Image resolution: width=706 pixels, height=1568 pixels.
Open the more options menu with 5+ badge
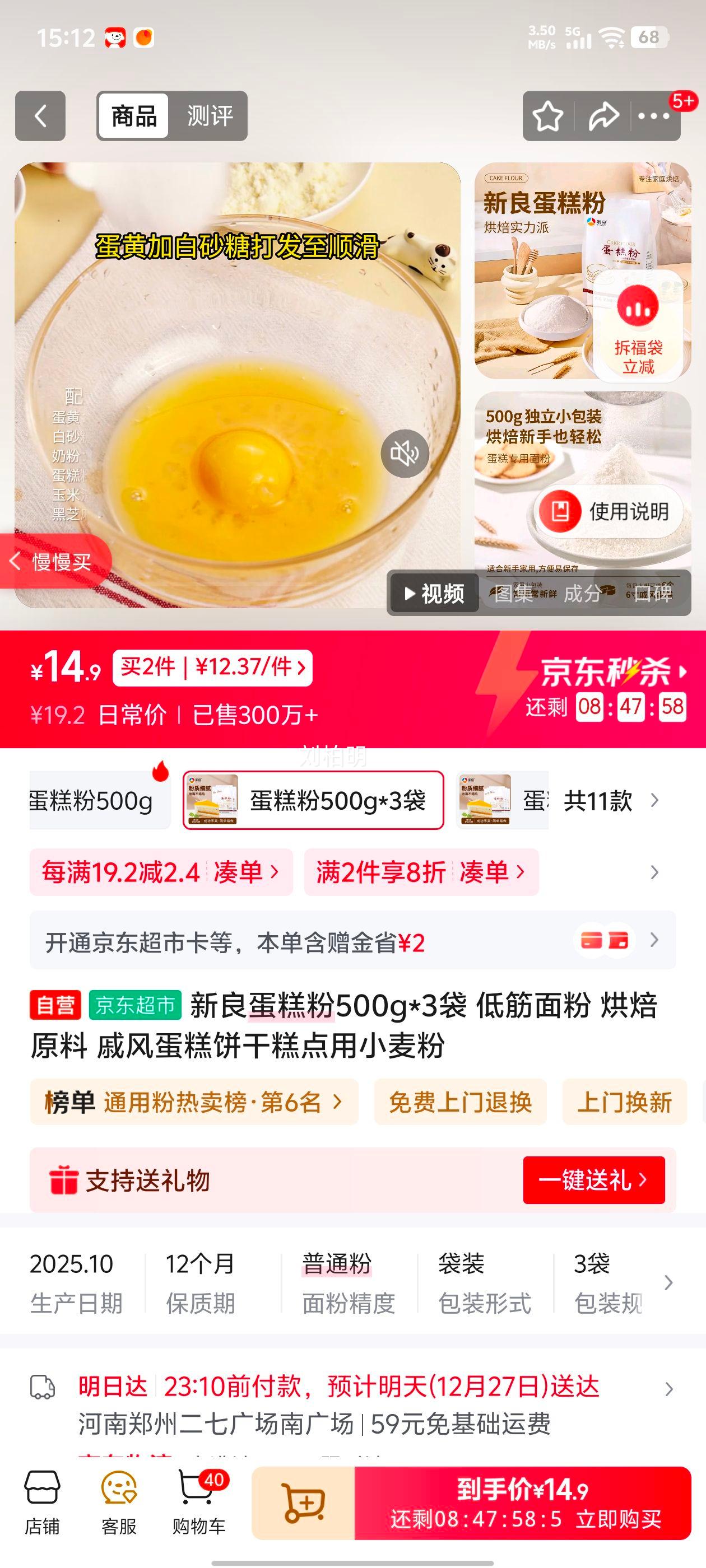coord(654,116)
